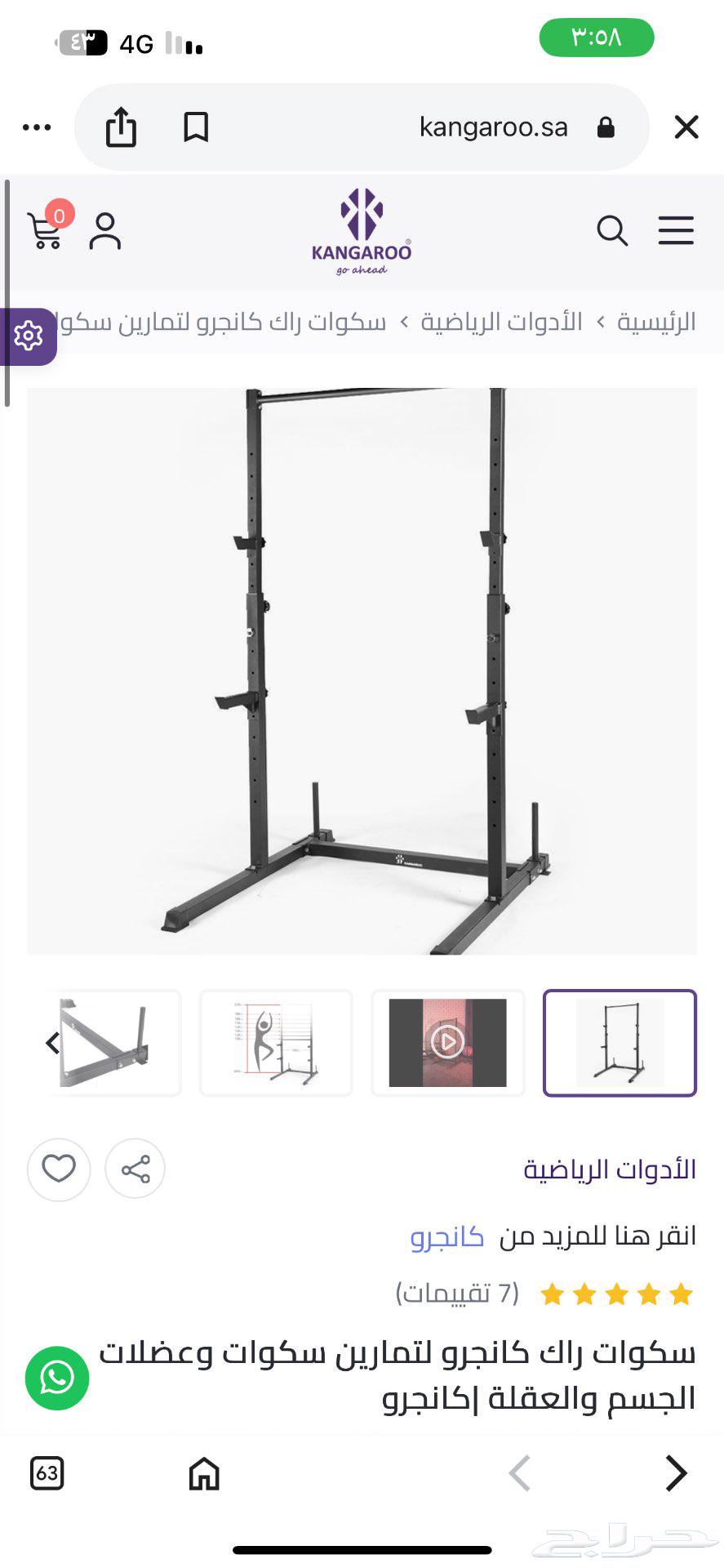View the shopping cart

click(45, 231)
